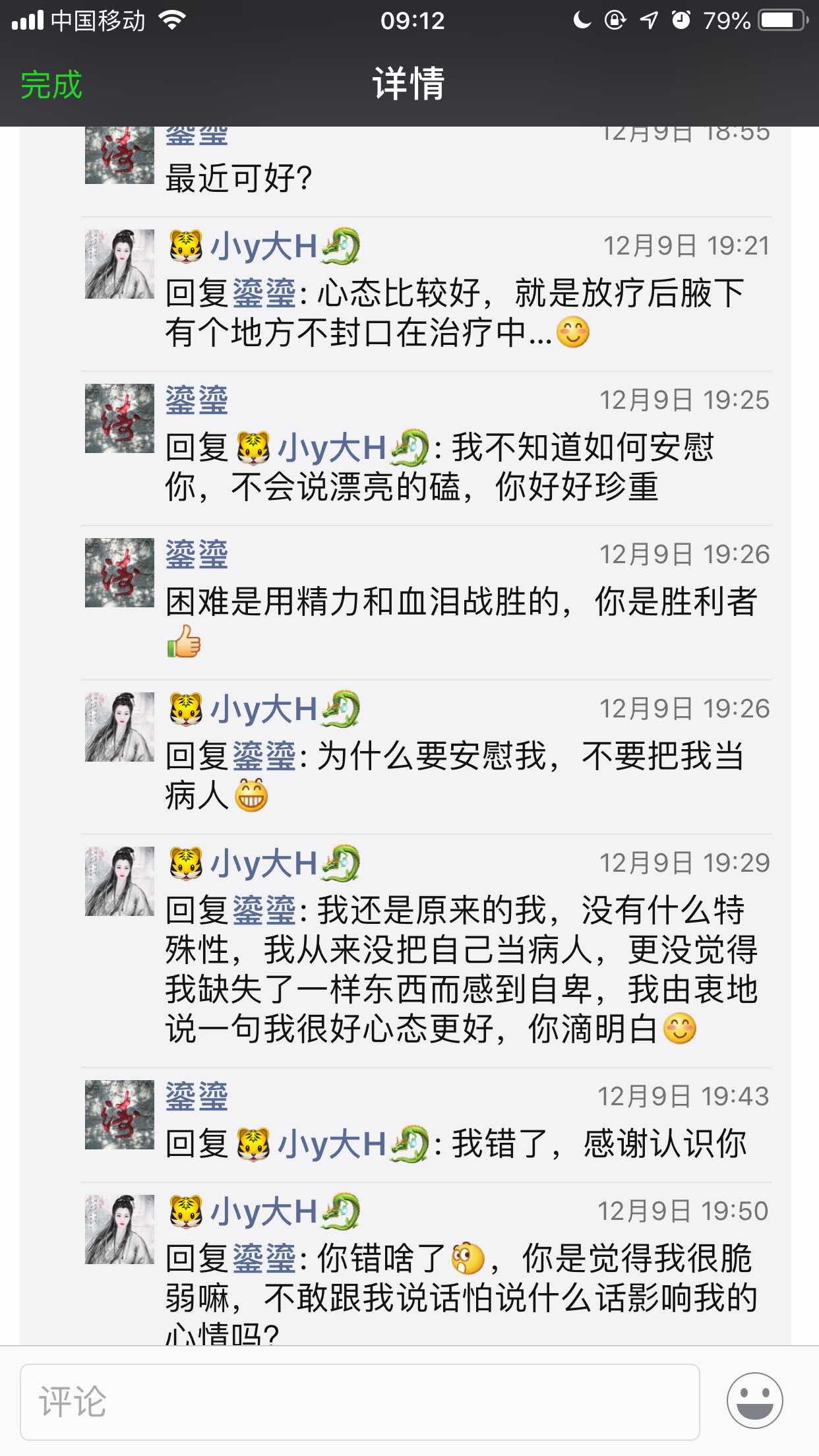
Task: Tap the 完成 button
Action: point(51,85)
